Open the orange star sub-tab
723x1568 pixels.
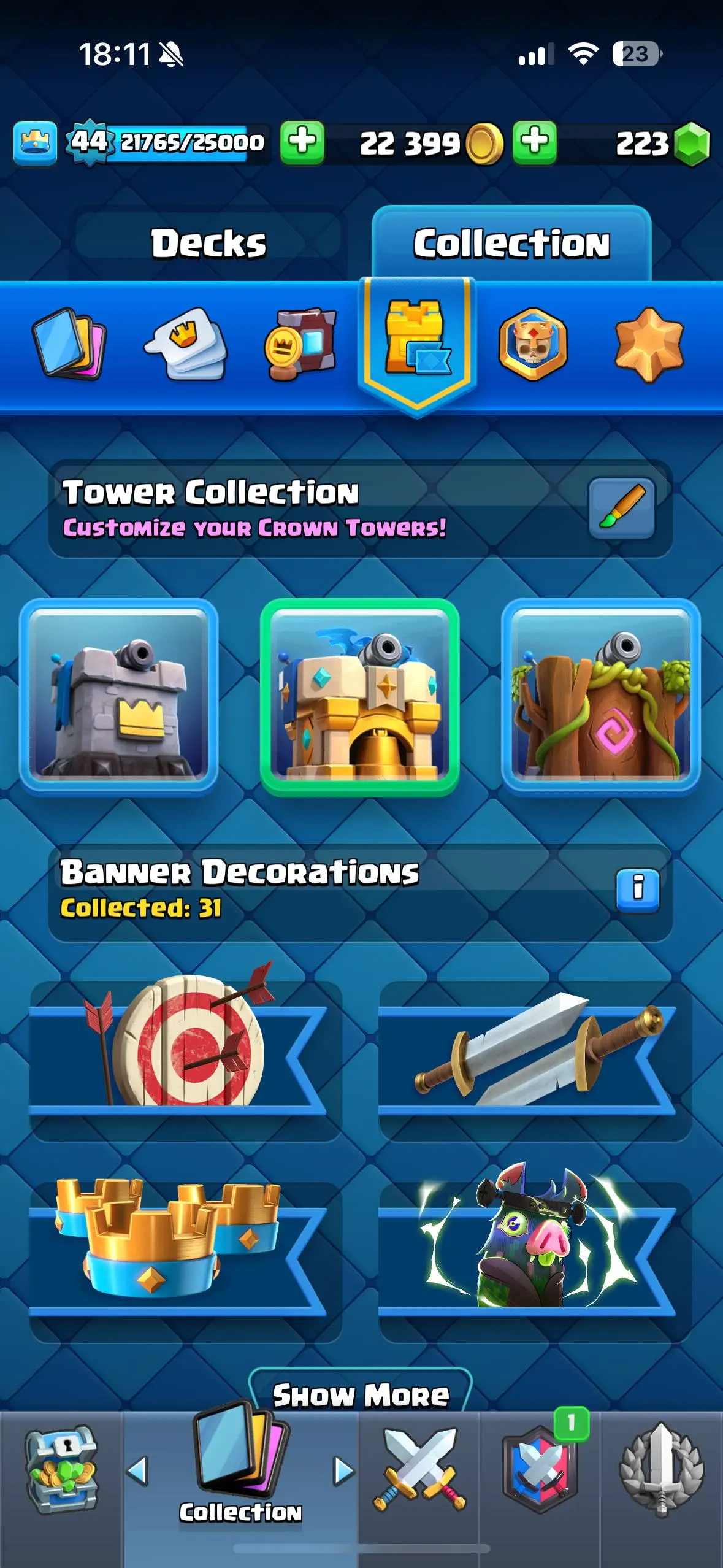click(649, 344)
